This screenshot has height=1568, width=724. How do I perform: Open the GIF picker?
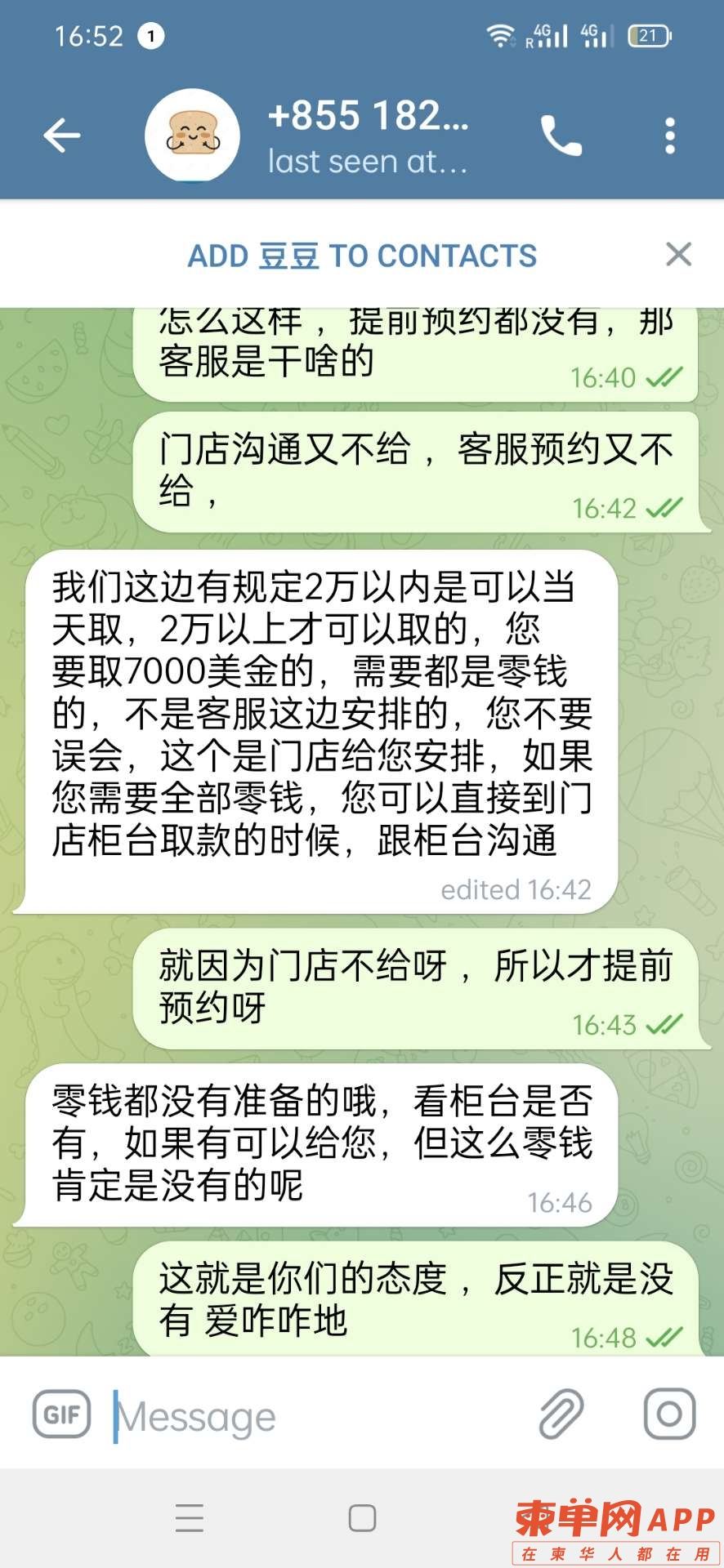(x=62, y=1414)
